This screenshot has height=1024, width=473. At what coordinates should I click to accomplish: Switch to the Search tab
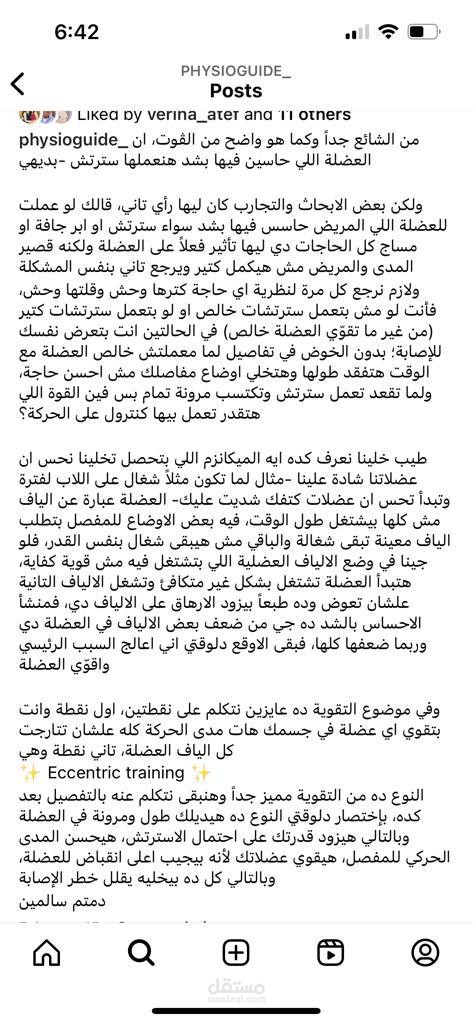(141, 953)
